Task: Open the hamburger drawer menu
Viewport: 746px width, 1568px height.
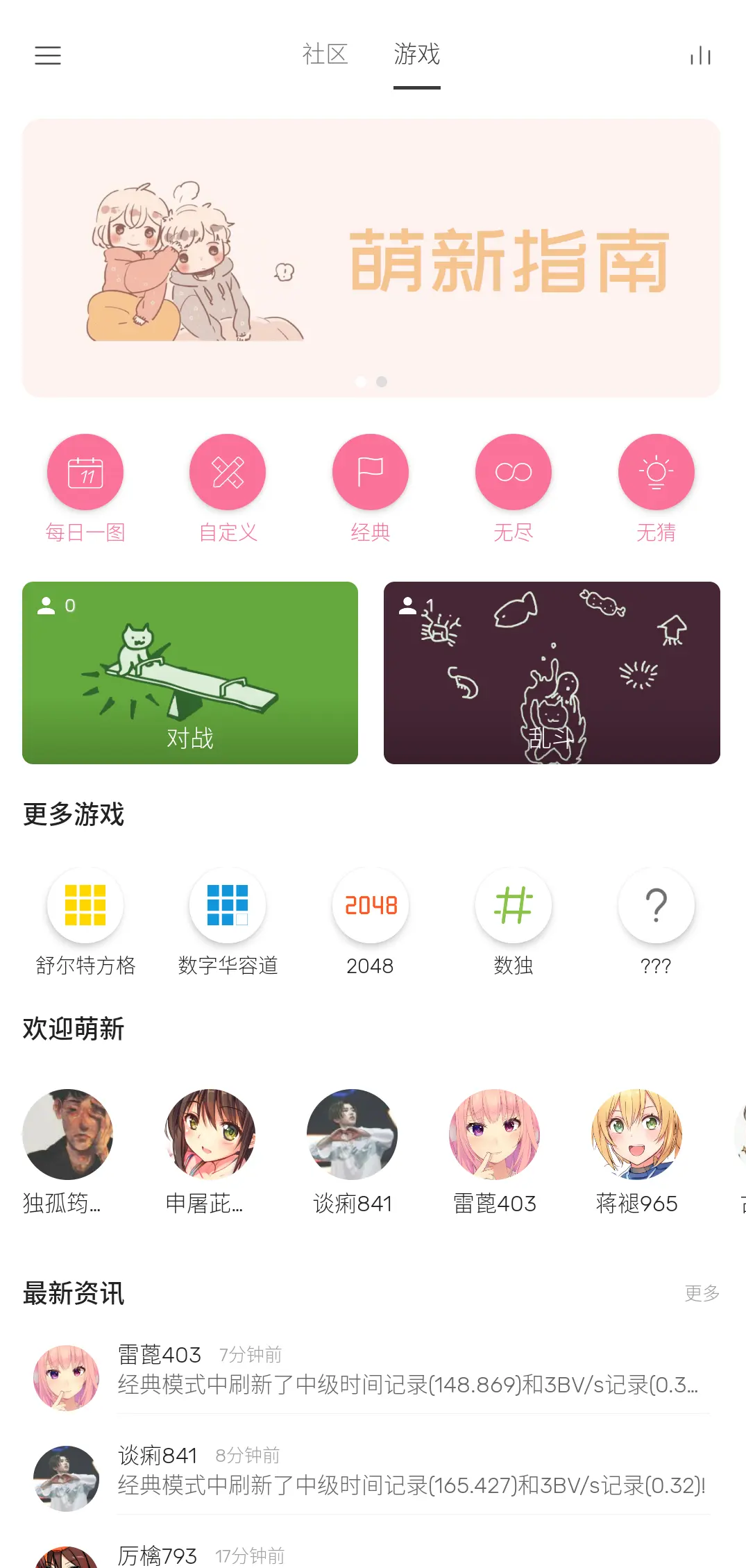Action: [48, 55]
